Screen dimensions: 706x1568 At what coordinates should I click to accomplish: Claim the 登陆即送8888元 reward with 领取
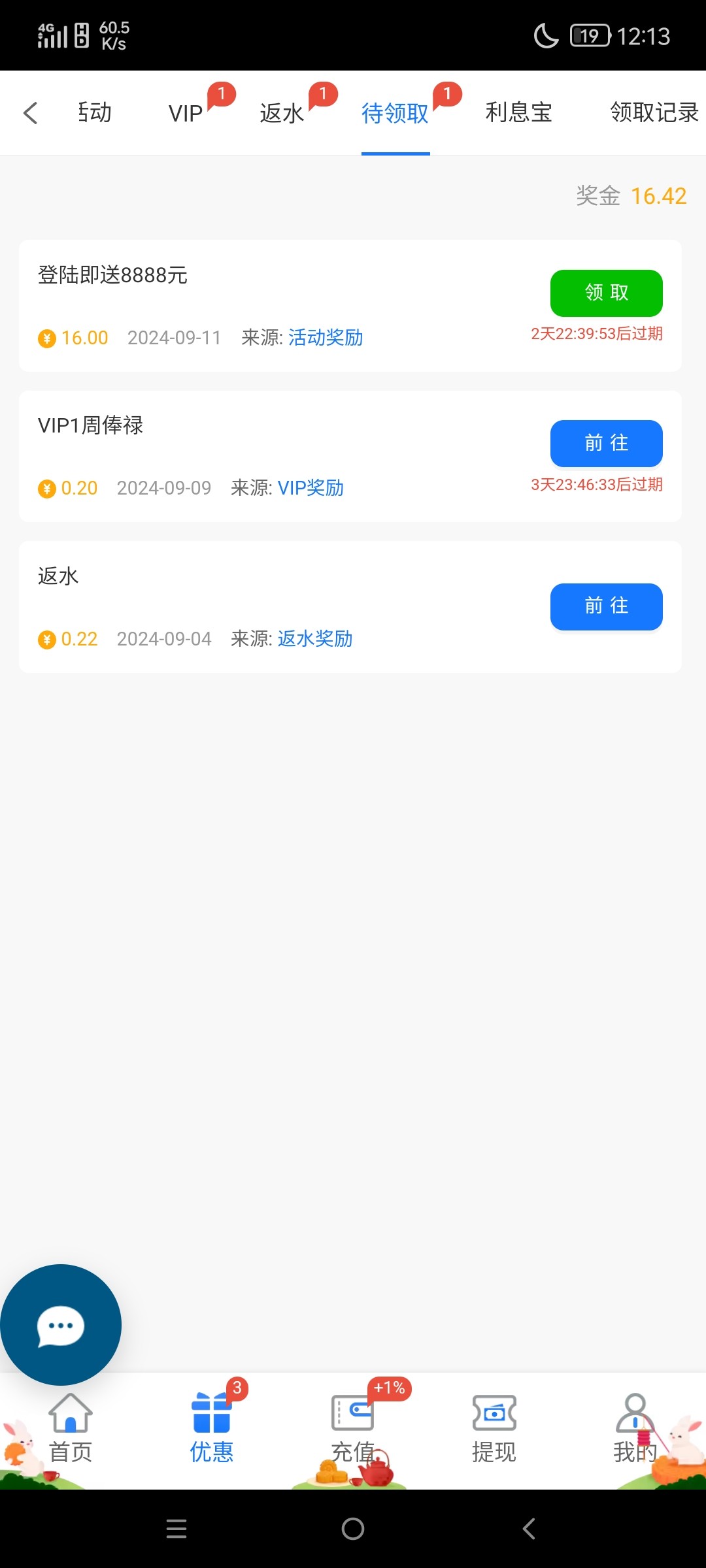[606, 293]
